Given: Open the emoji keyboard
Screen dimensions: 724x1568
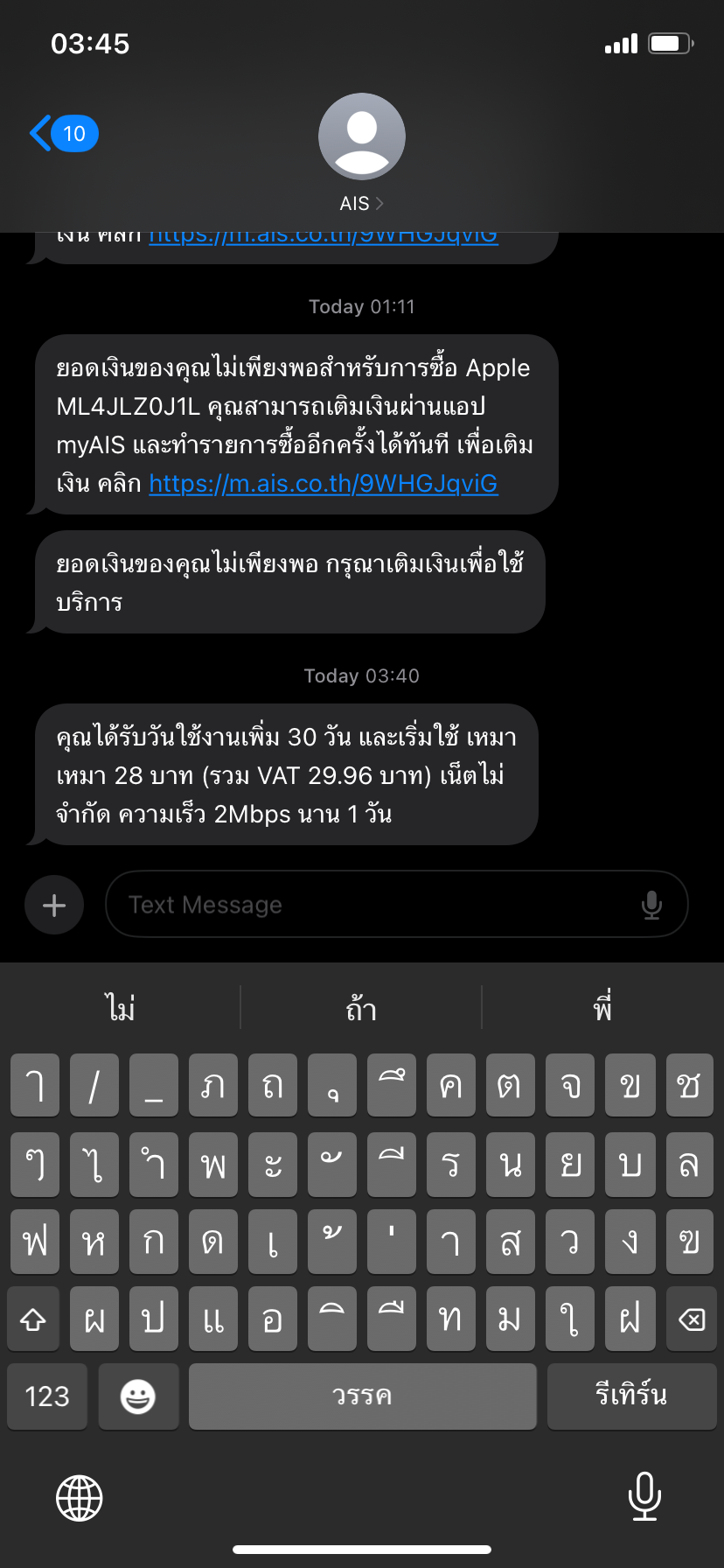Looking at the screenshot, I should pyautogui.click(x=138, y=1396).
